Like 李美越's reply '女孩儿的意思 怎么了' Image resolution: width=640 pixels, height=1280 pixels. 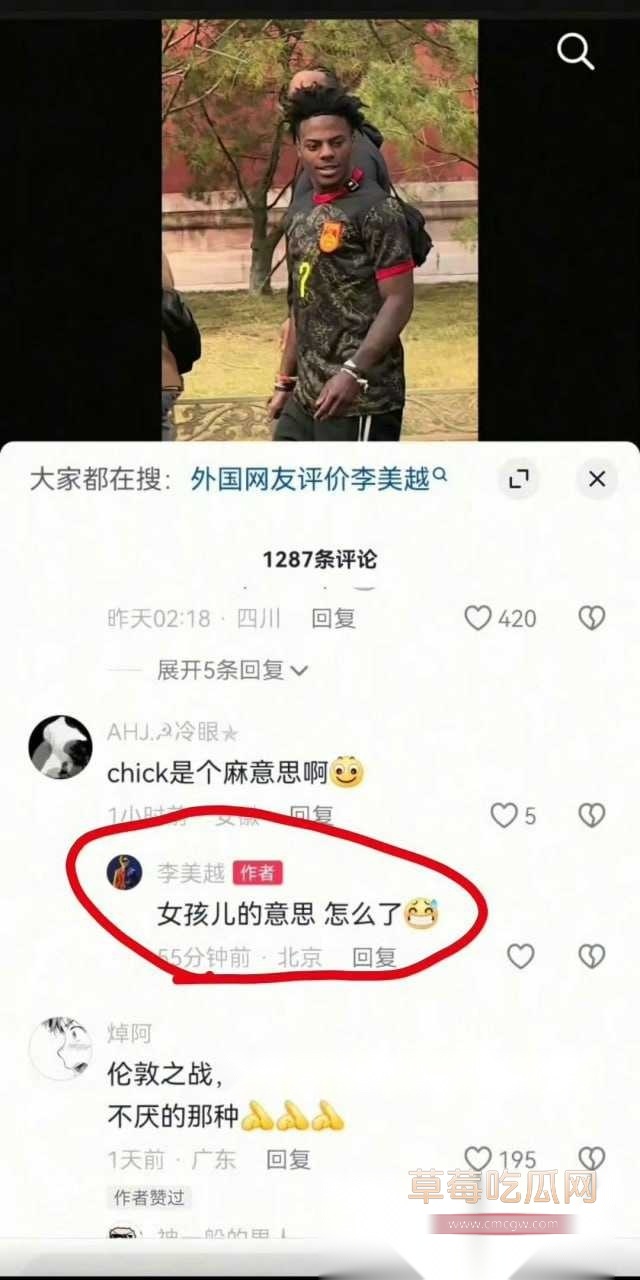[520, 957]
